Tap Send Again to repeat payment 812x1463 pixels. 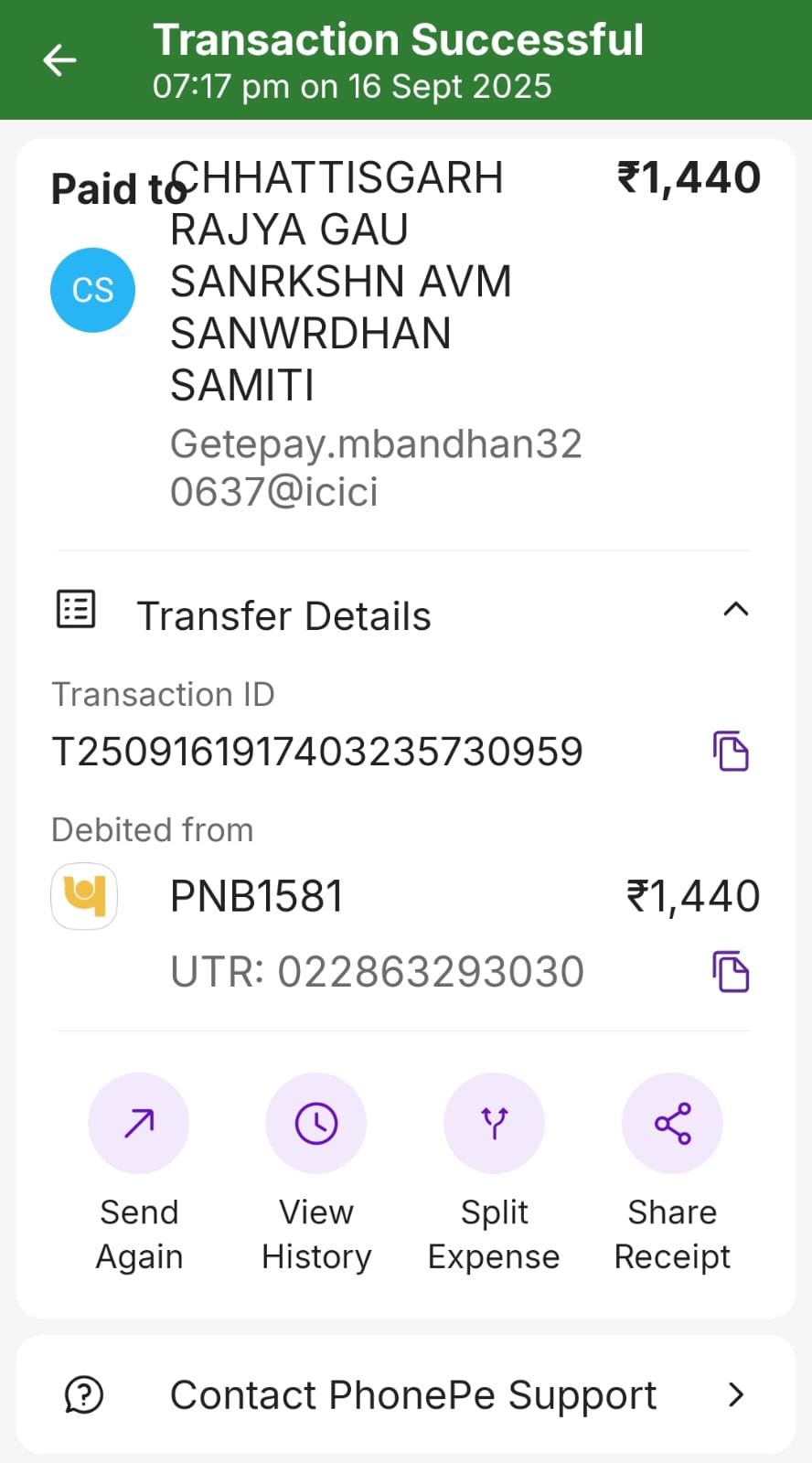[139, 1123]
